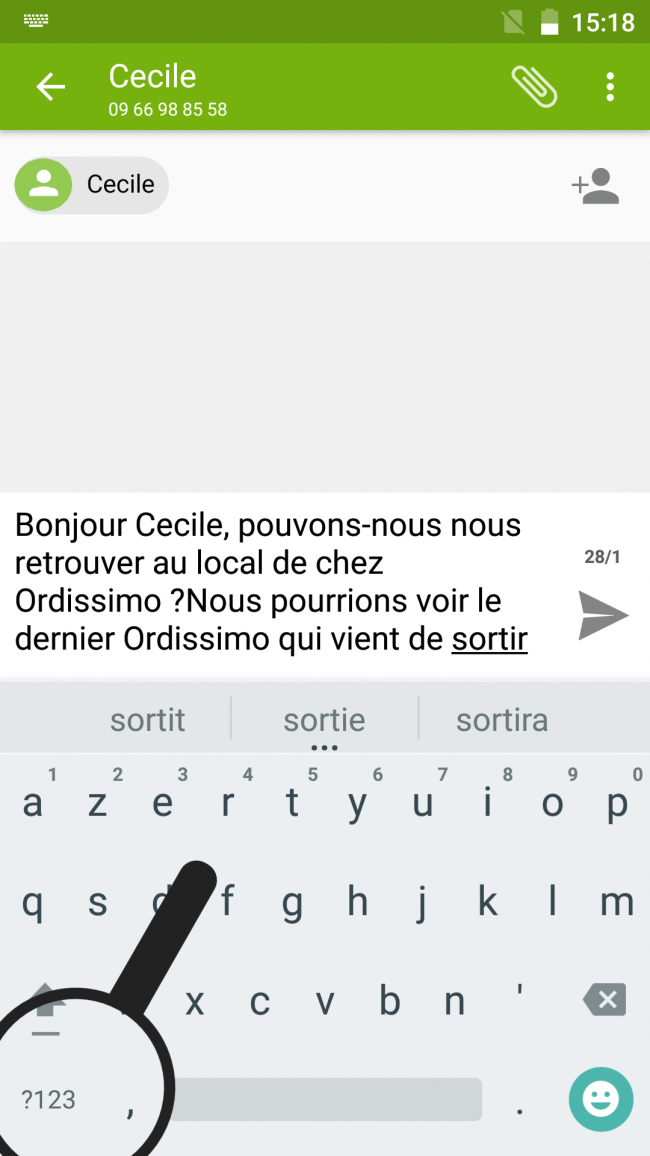The height and width of the screenshot is (1156, 650).
Task: Open the three-dot overflow menu
Action: (x=610, y=87)
